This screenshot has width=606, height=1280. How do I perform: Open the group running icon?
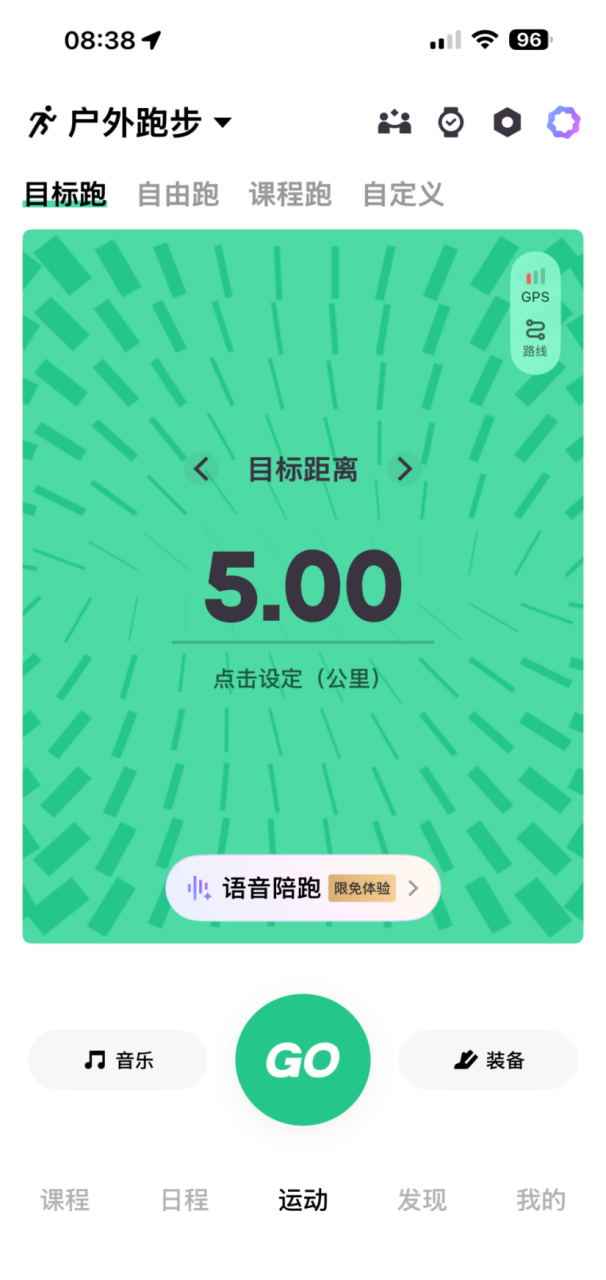394,123
